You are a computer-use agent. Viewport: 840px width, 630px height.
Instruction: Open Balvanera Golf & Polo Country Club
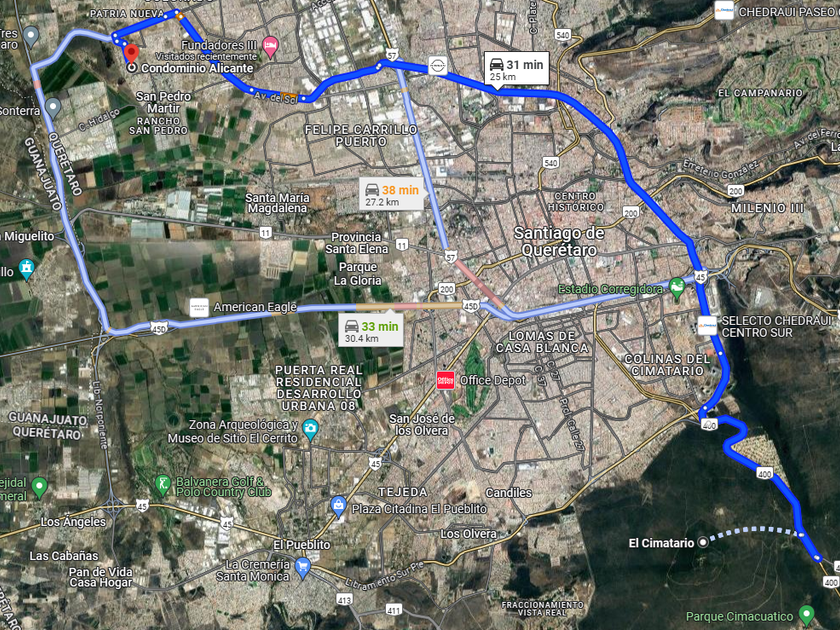click(162, 485)
